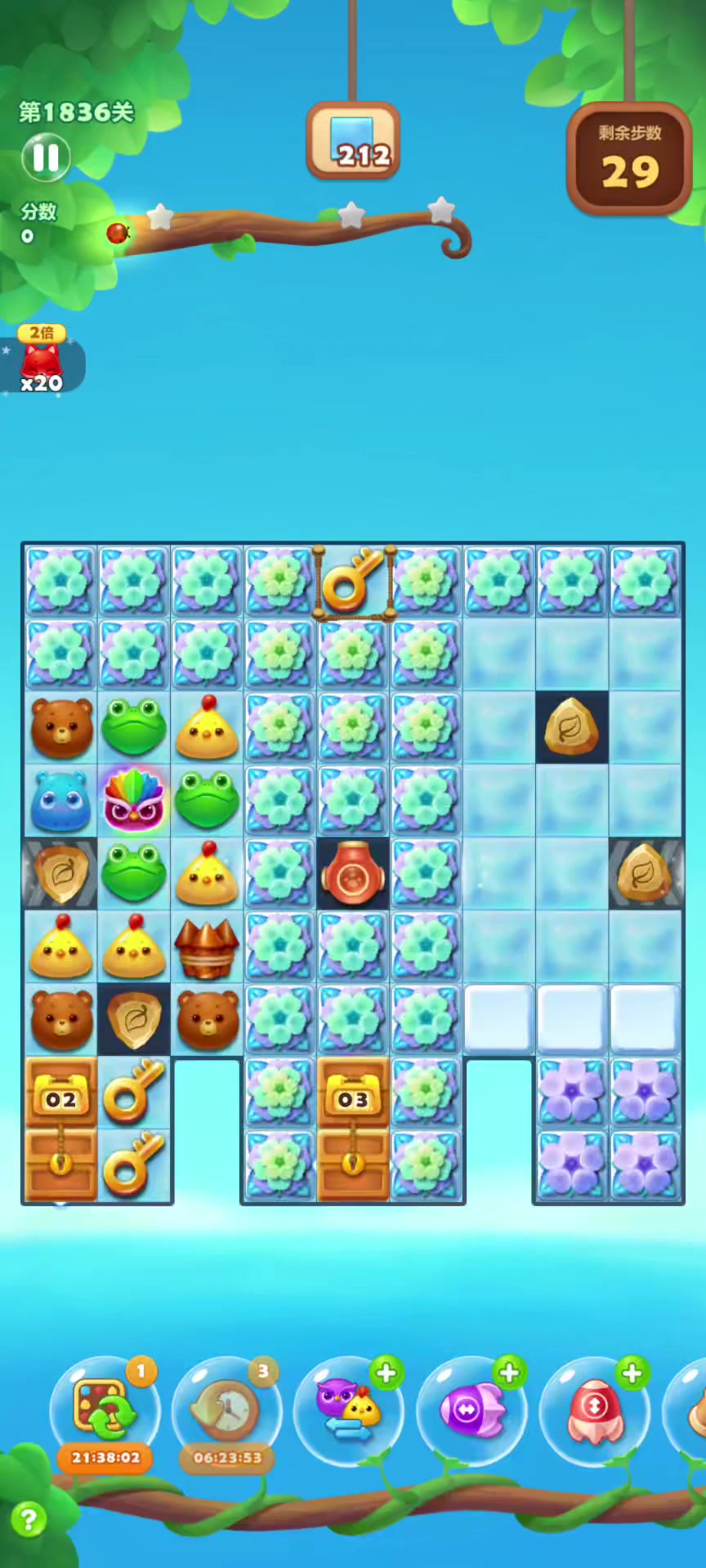Select the blue hippo piece
The image size is (706, 1568).
click(60, 800)
